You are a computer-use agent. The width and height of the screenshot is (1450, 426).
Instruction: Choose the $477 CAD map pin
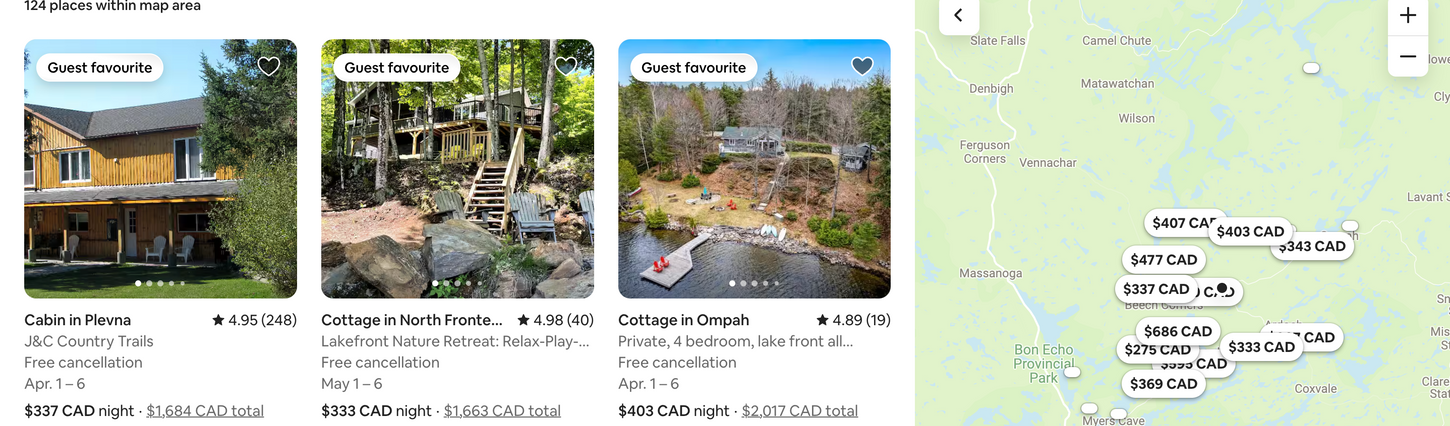coord(1163,260)
